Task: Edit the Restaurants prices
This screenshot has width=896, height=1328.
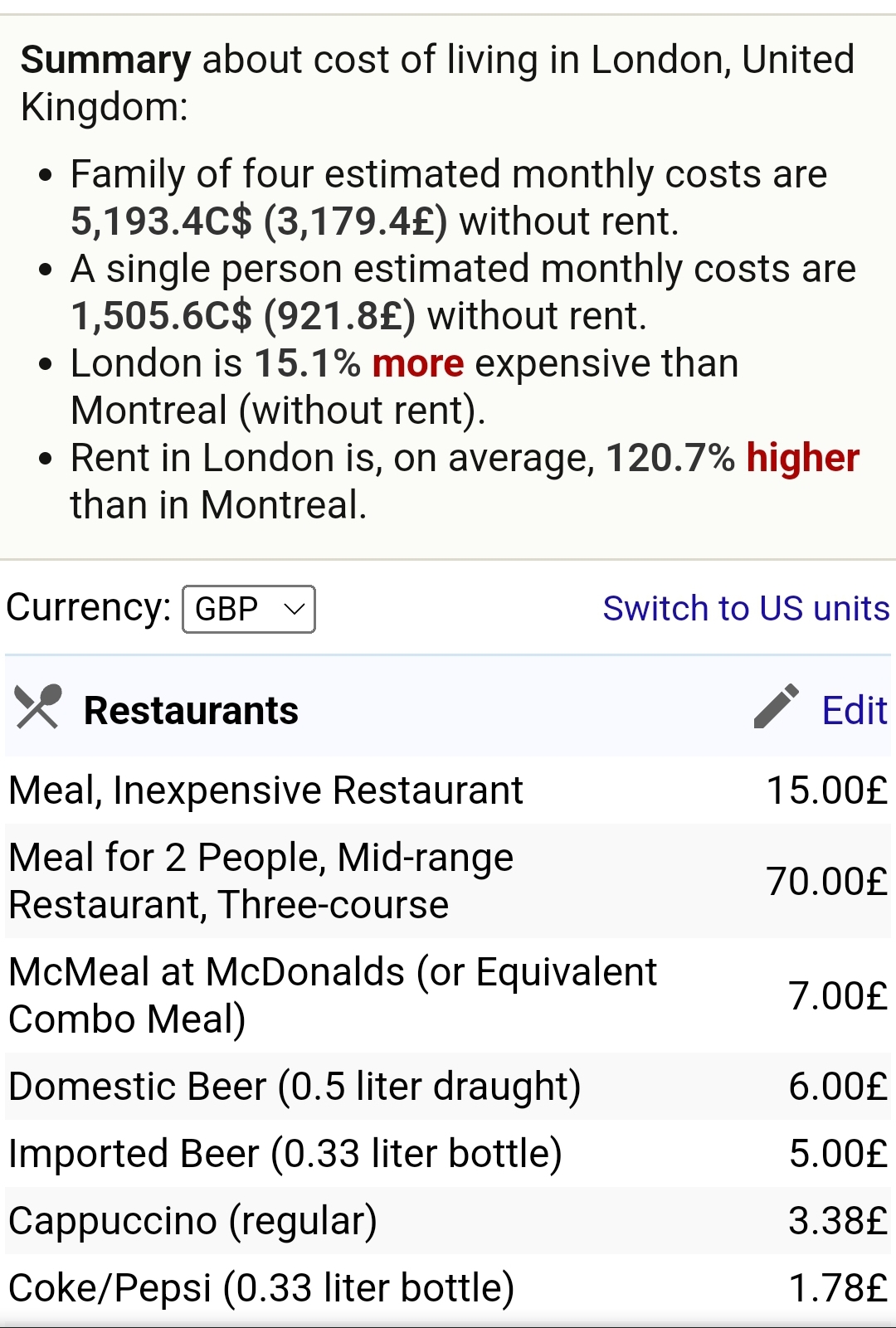Action: point(853,711)
